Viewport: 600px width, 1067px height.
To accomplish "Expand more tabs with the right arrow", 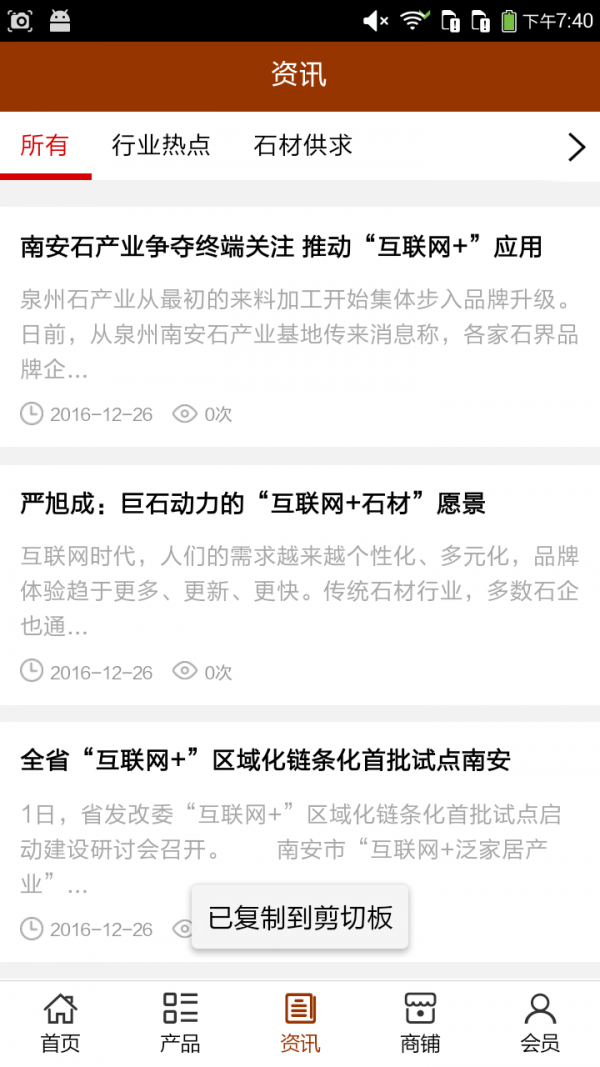I will (x=576, y=148).
